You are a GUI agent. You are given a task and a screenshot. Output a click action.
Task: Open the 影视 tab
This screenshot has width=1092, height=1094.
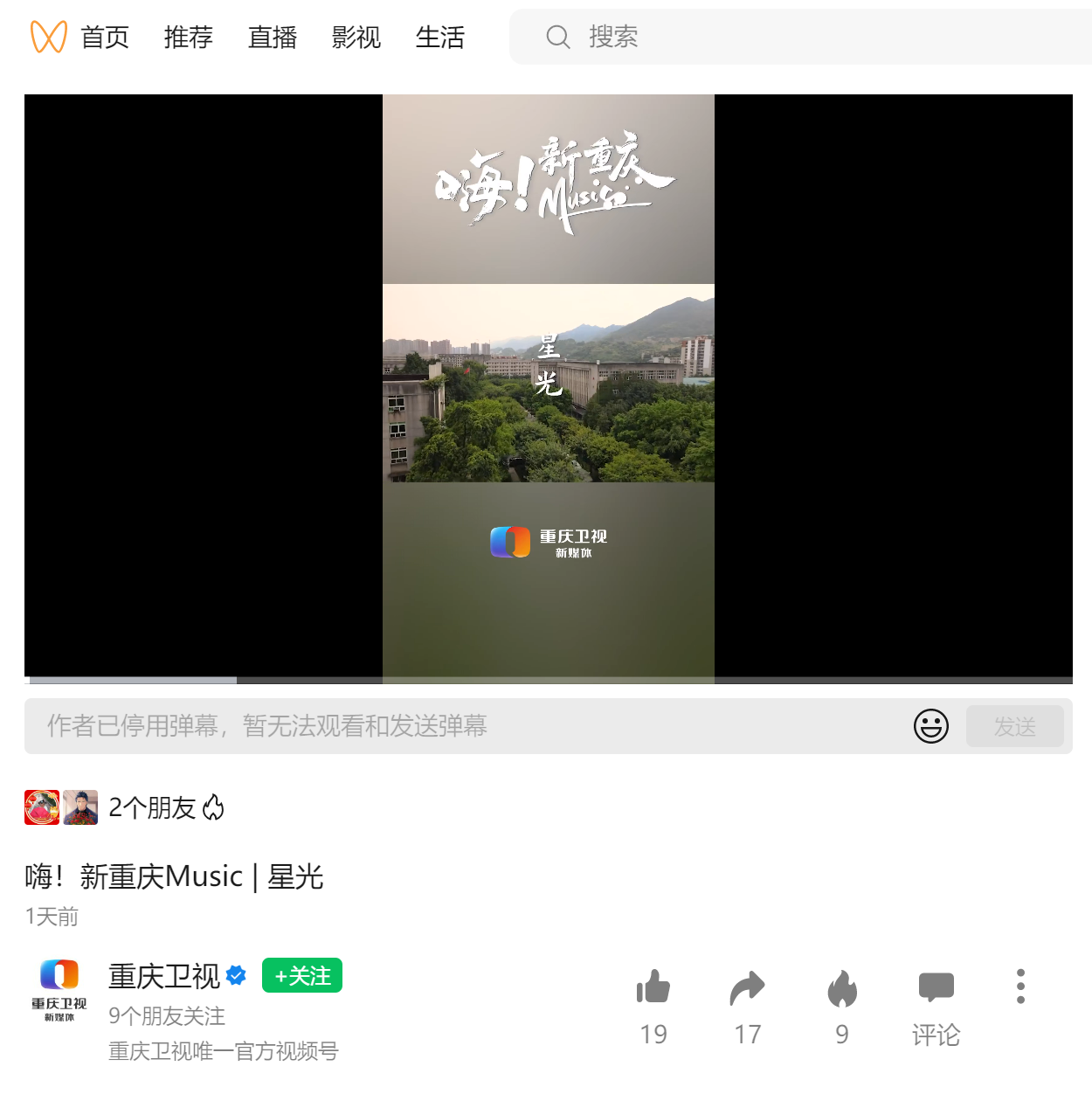coord(356,38)
